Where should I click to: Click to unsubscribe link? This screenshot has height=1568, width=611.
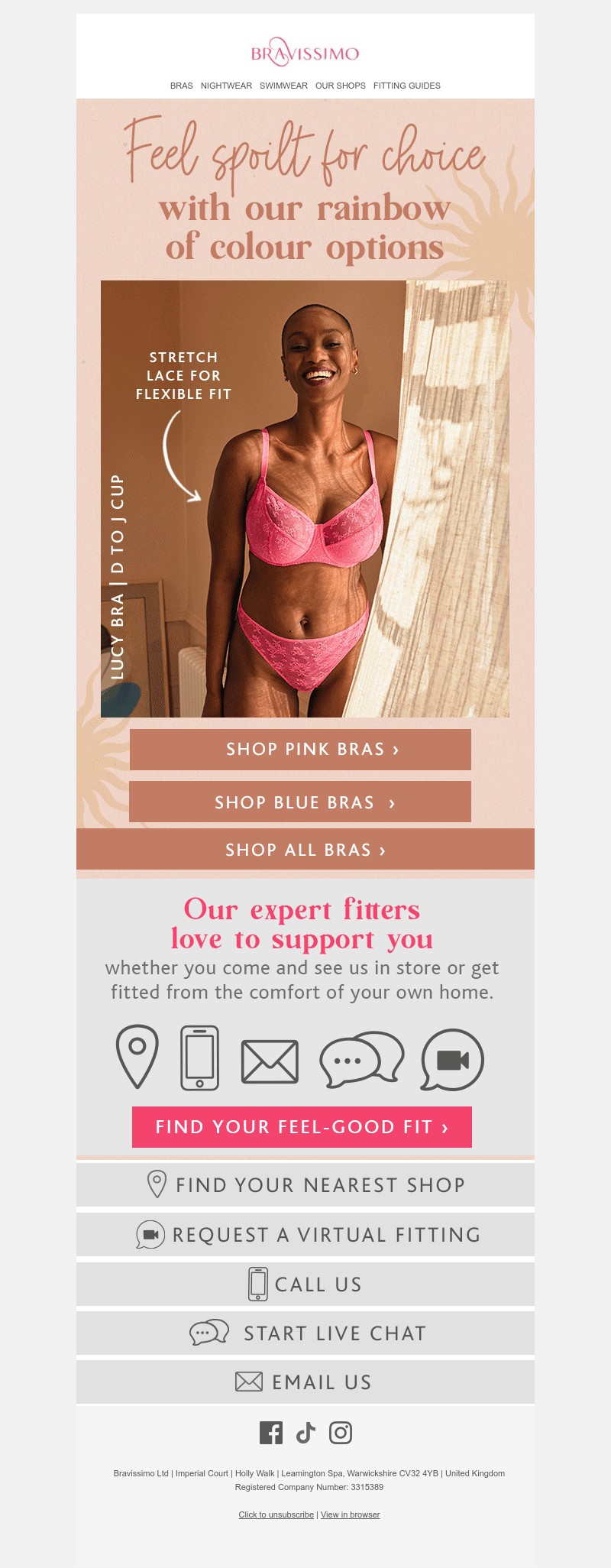tap(276, 1515)
